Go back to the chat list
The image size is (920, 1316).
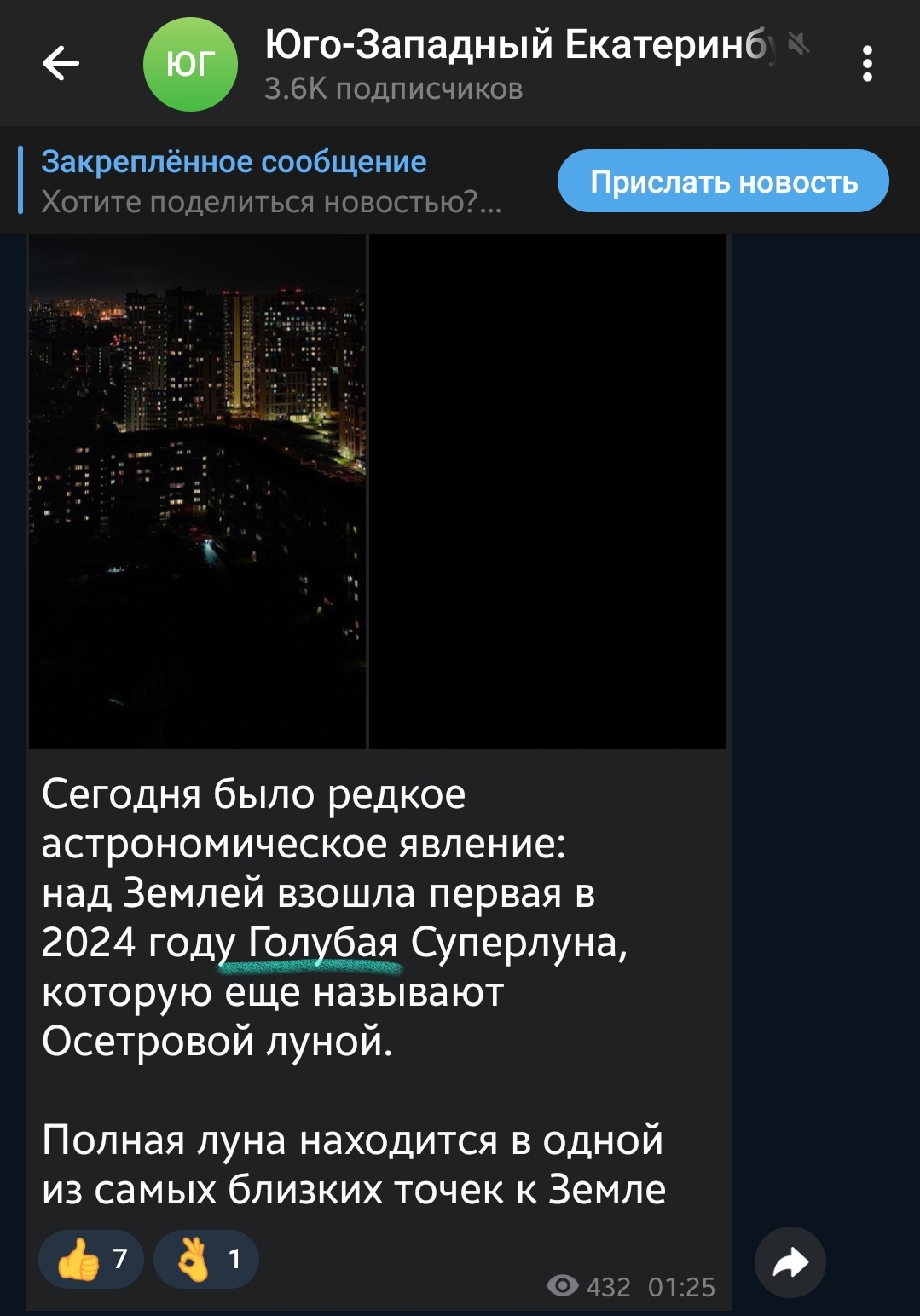point(61,64)
